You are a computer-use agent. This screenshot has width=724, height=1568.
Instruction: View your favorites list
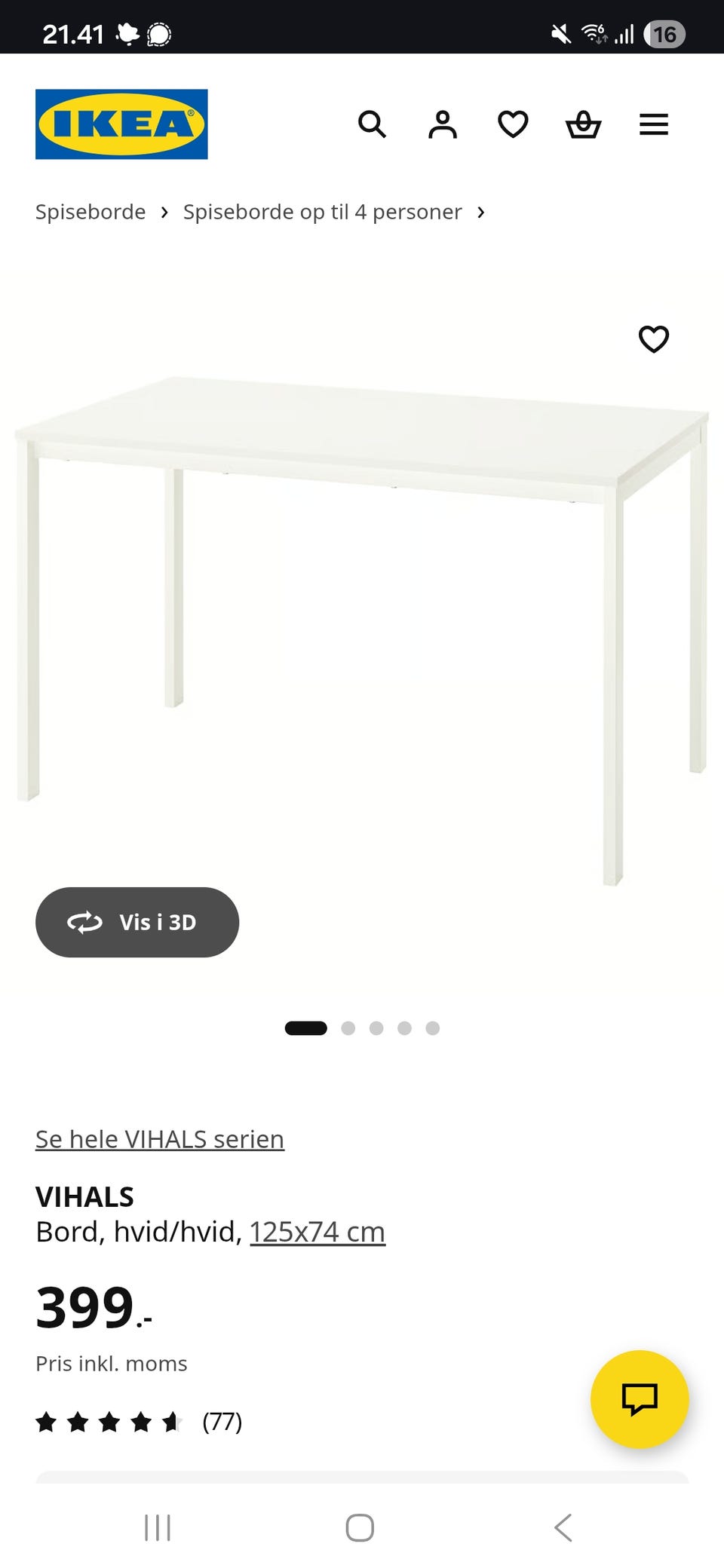513,124
